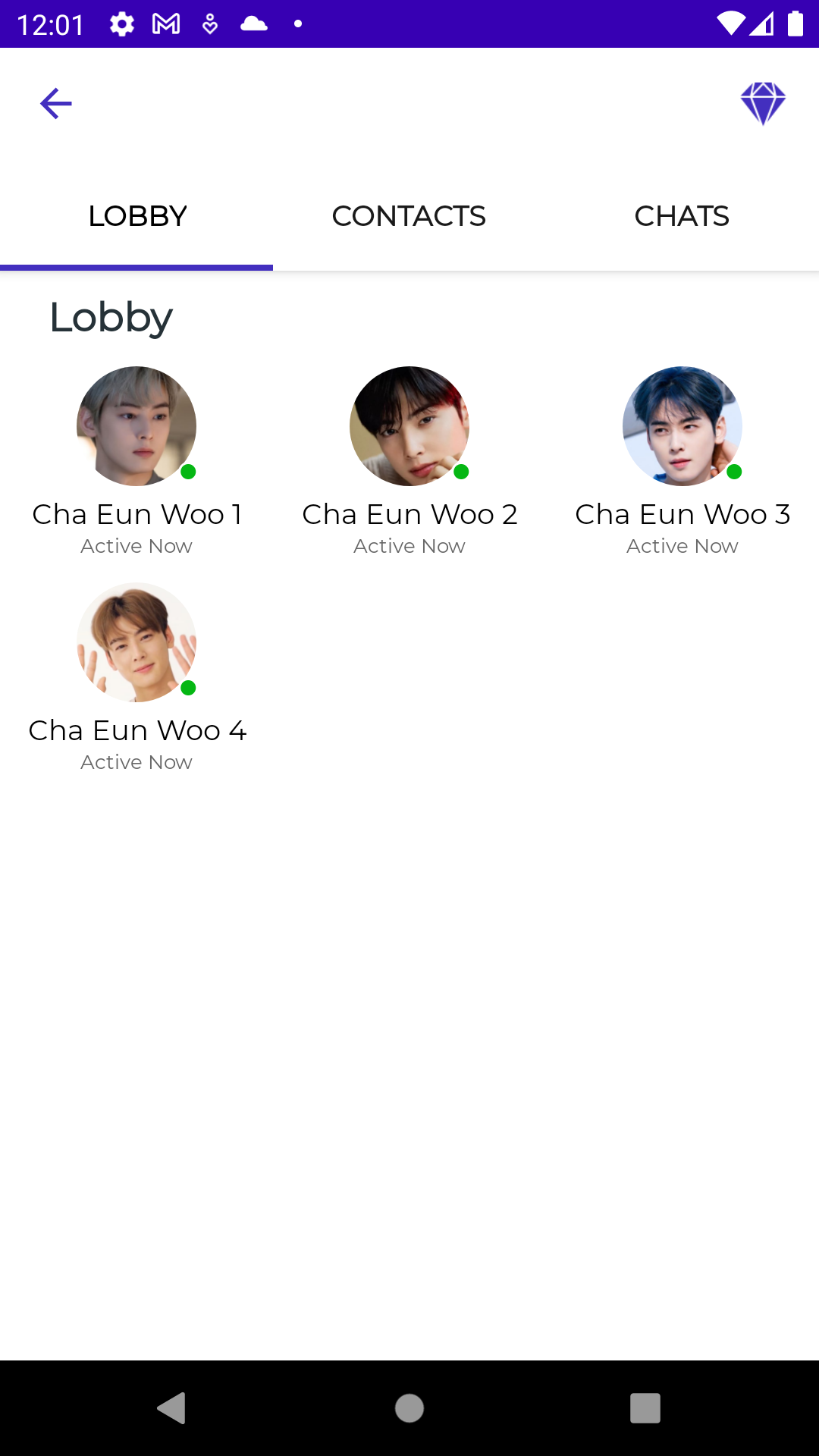Tap the cloud icon in the status bar
This screenshot has height=1456, width=819.
[x=255, y=23]
